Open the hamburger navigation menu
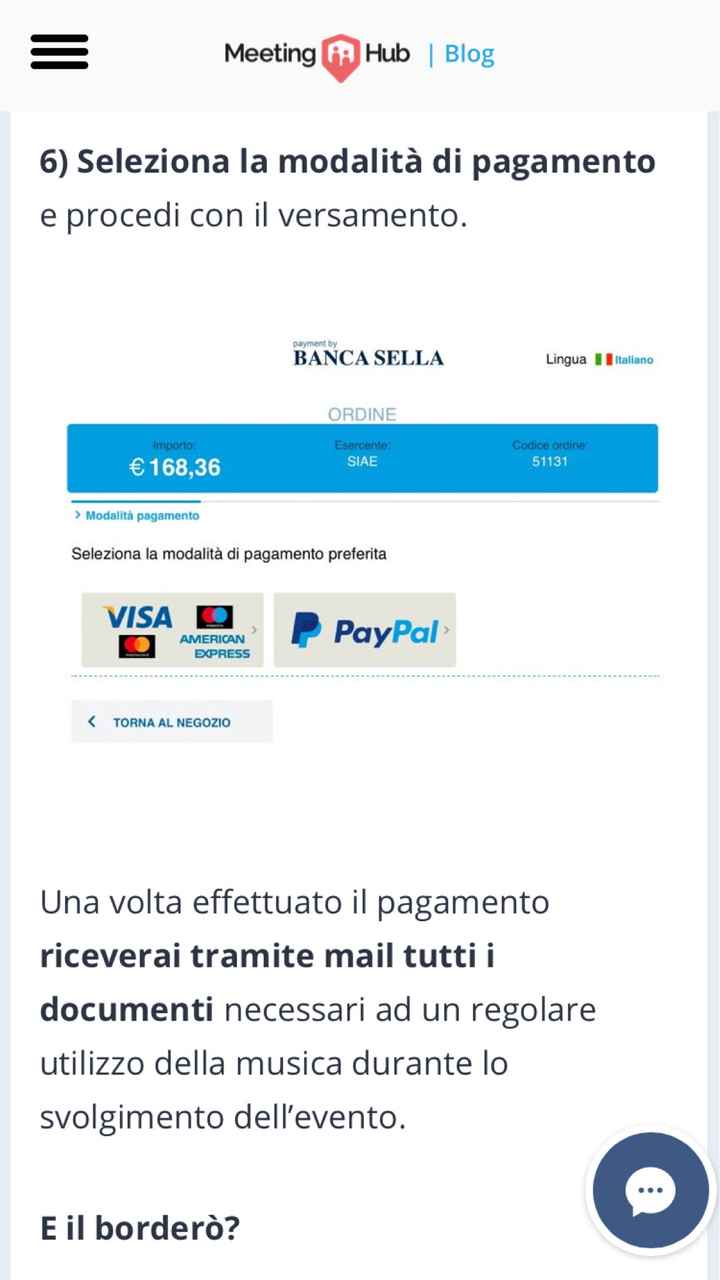This screenshot has width=720, height=1280. (x=59, y=52)
